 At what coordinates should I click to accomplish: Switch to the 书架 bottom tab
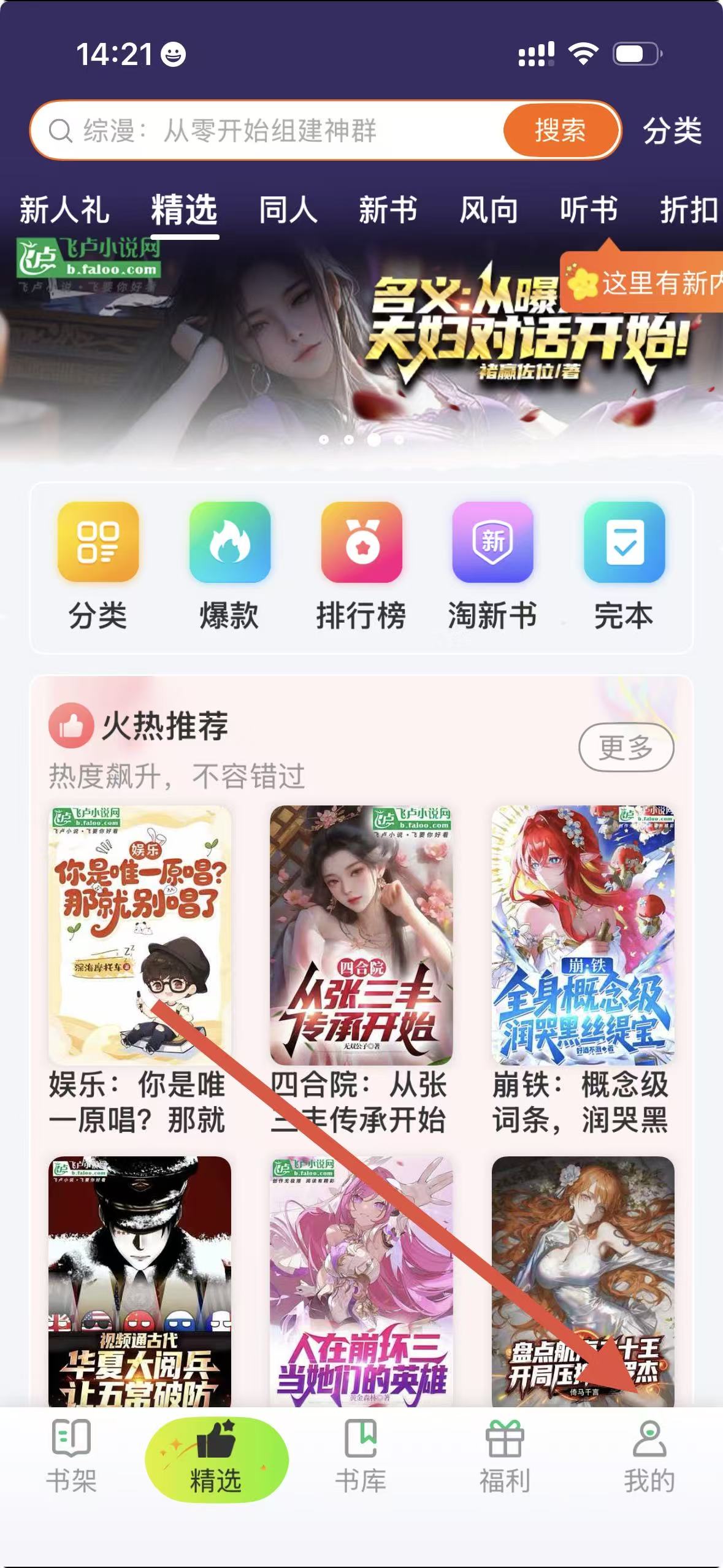[72, 1456]
